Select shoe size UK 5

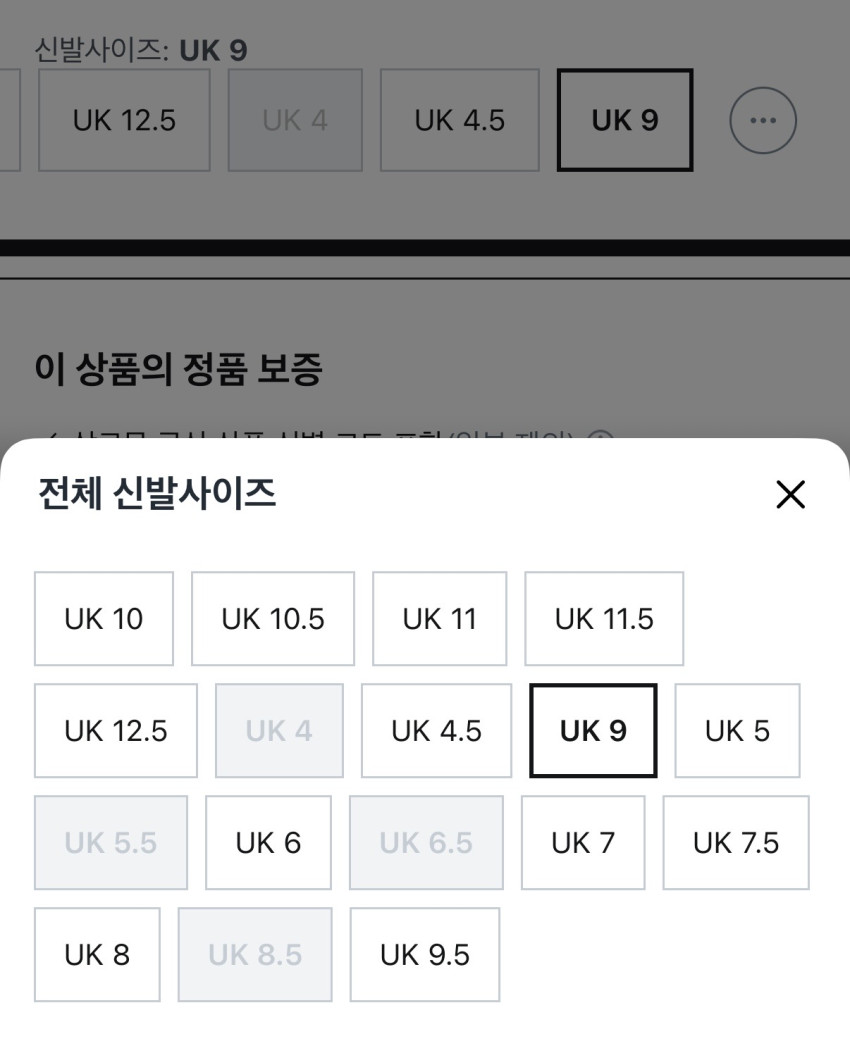(737, 731)
